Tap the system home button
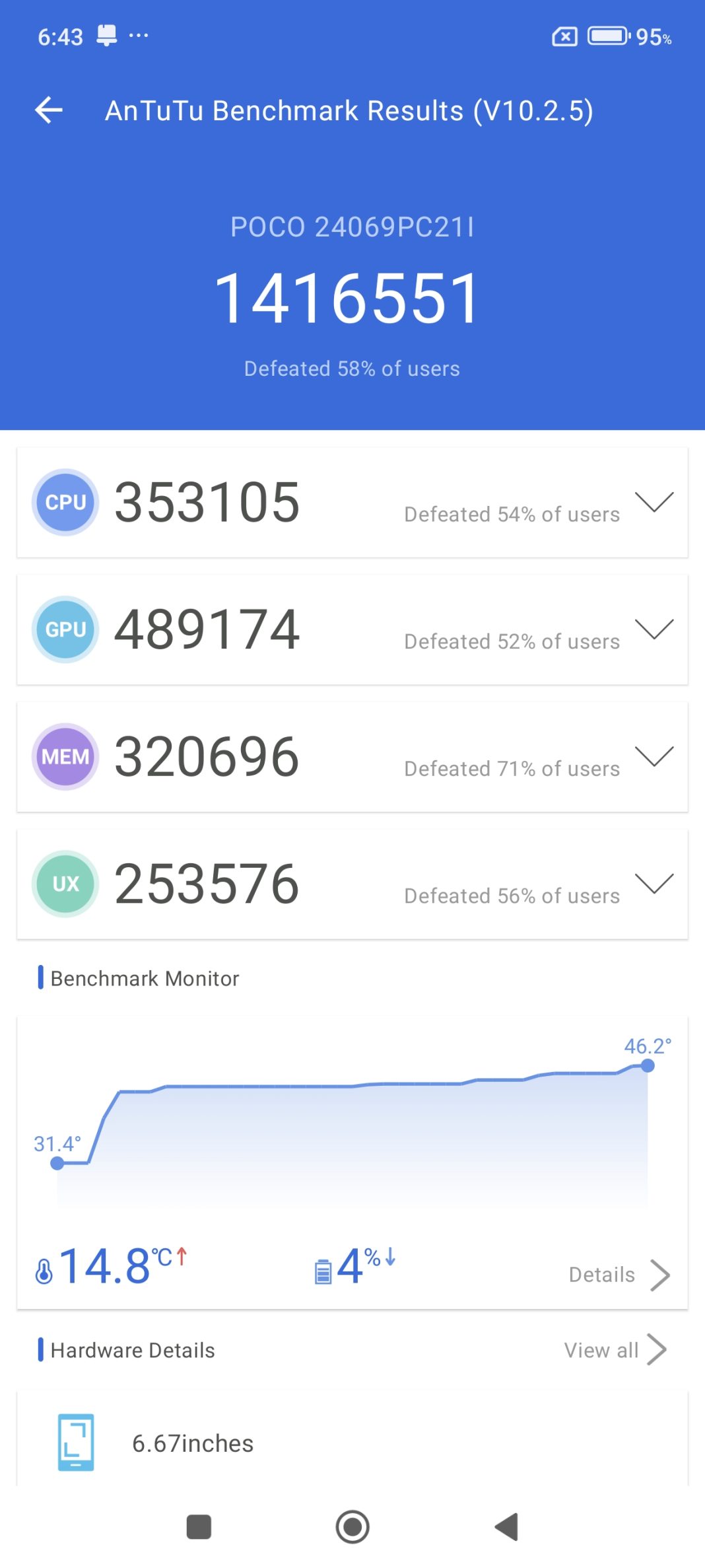Image resolution: width=705 pixels, height=1568 pixels. pos(352,1526)
